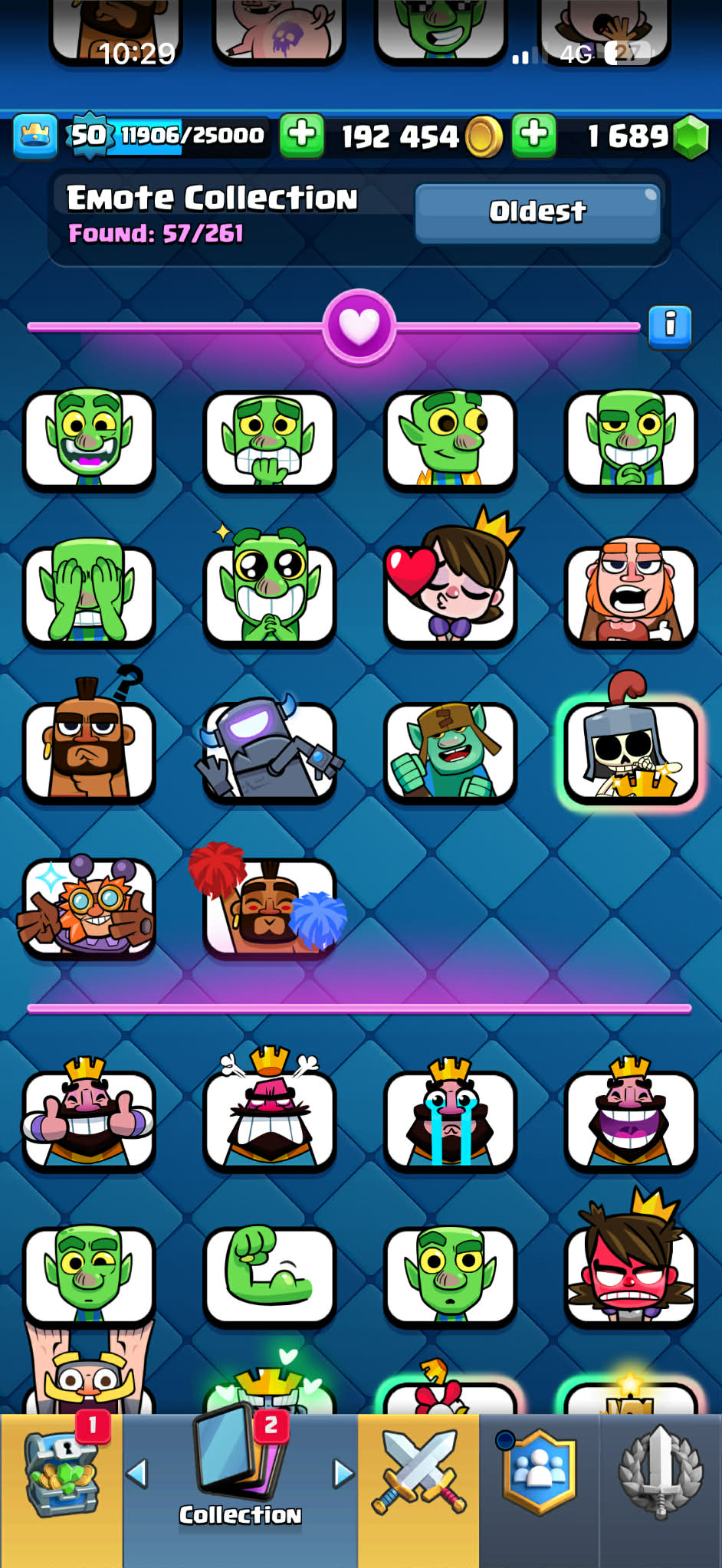This screenshot has width=722, height=1568.
Task: Tap the left arrow beside Collection
Action: coord(137,1474)
